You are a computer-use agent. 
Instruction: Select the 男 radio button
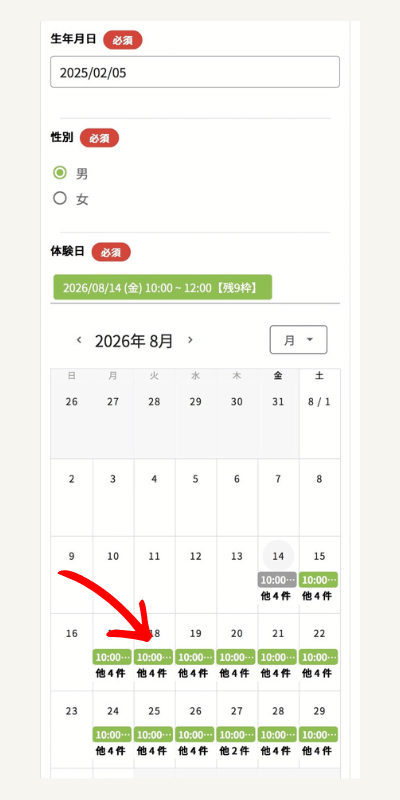click(x=60, y=173)
